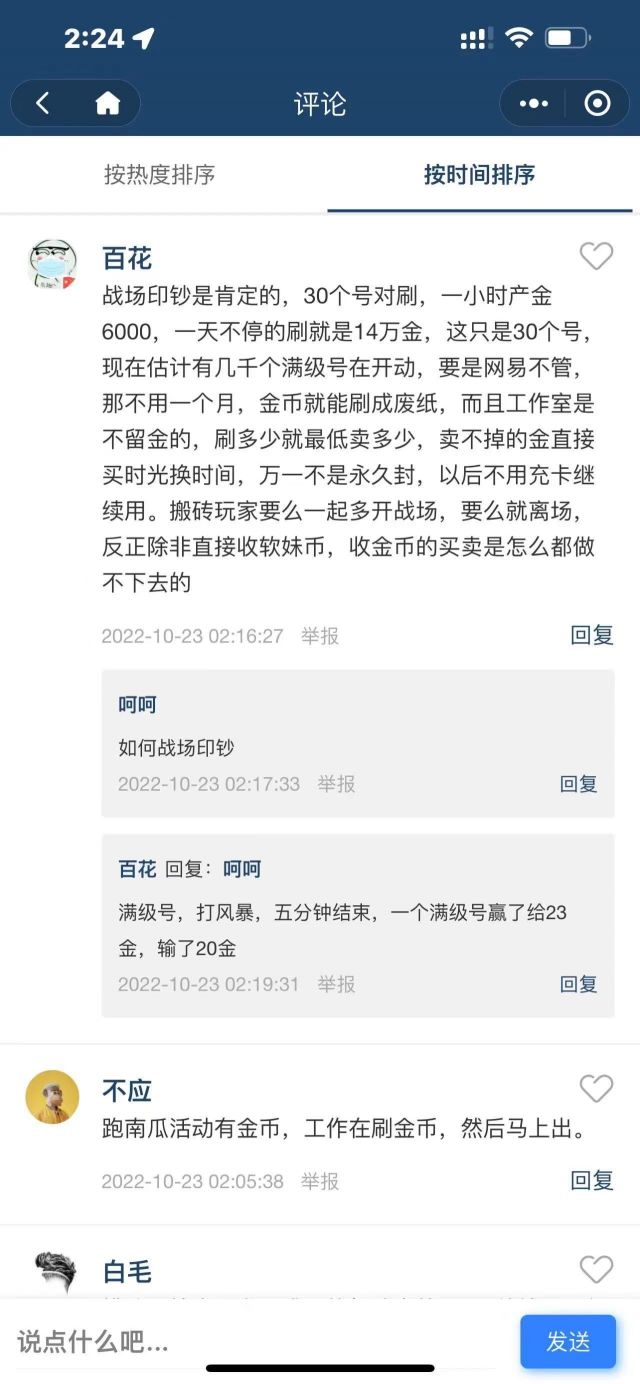The width and height of the screenshot is (640, 1384).
Task: Reply to 不应's comment
Action: [591, 1181]
